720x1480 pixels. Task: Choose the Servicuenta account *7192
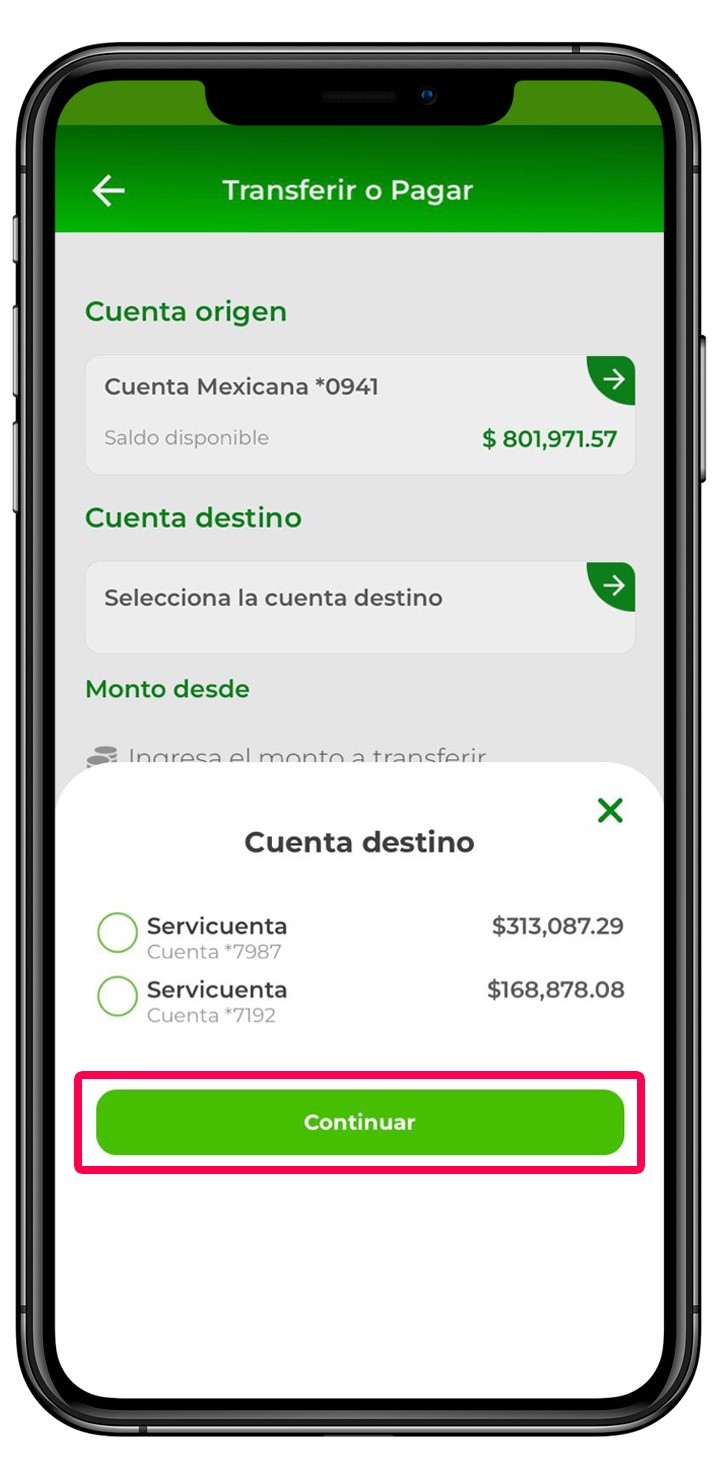[x=118, y=997]
